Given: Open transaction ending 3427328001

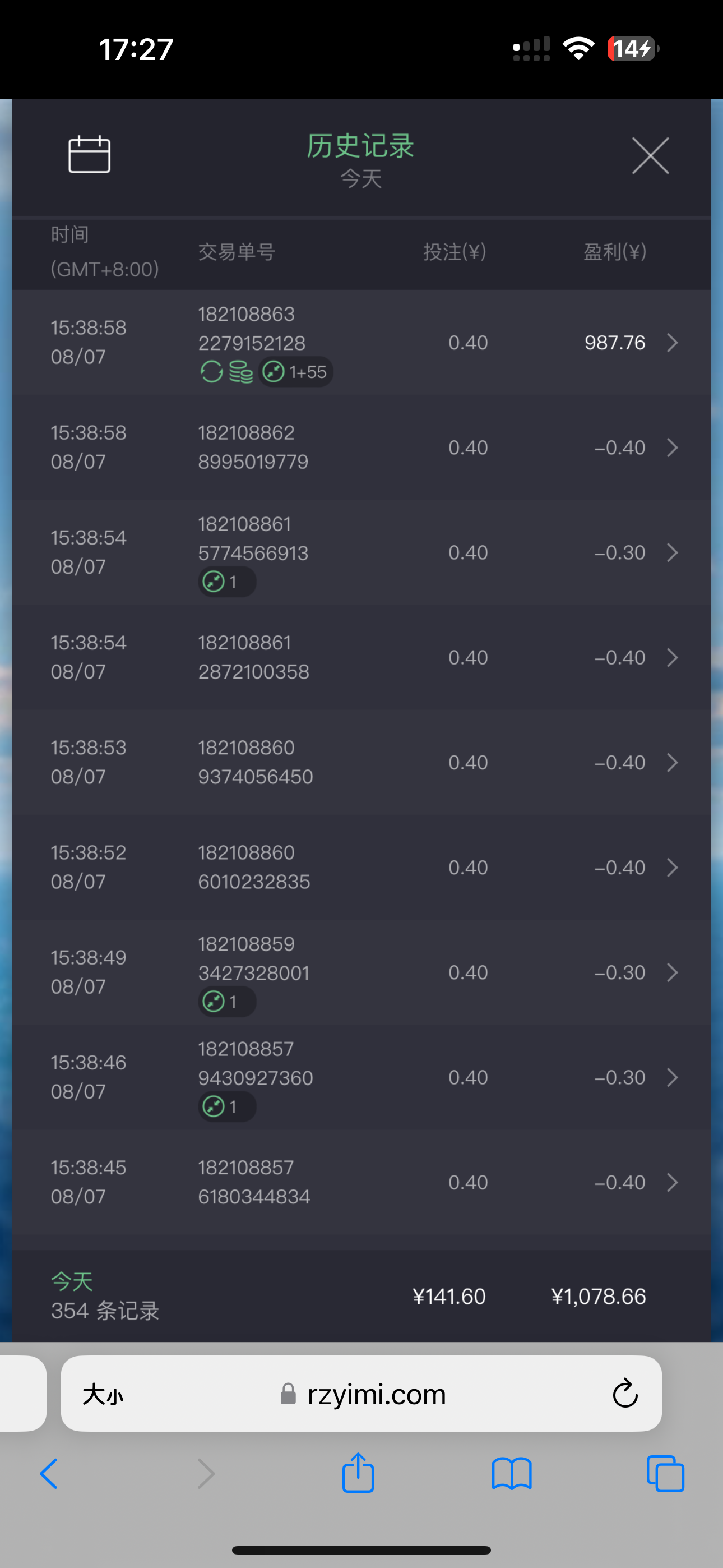Looking at the screenshot, I should point(672,972).
